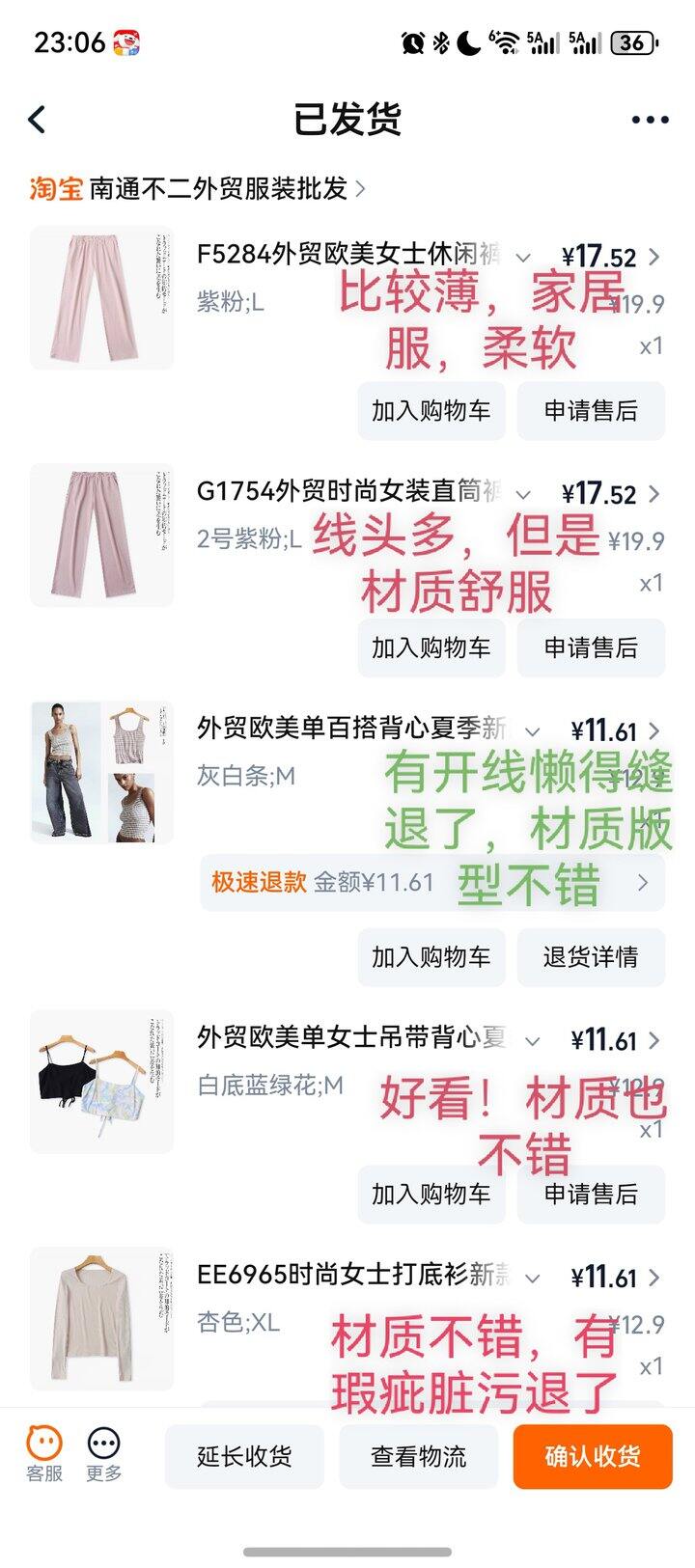Click the arrow next to G1754 pants price
The height and width of the screenshot is (1568, 695).
pos(655,495)
